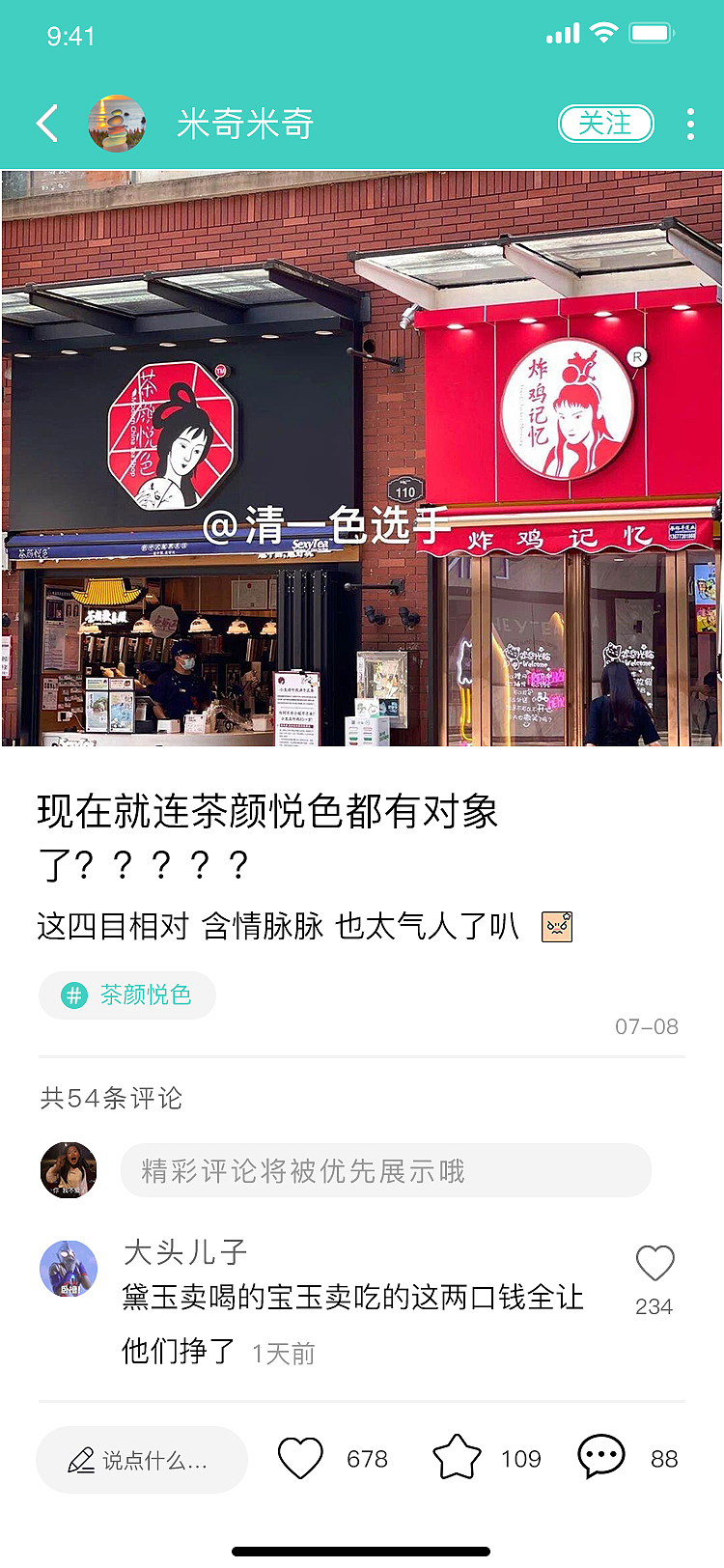Open the three-dot overflow menu
The height and width of the screenshot is (1568, 724).
[x=690, y=124]
